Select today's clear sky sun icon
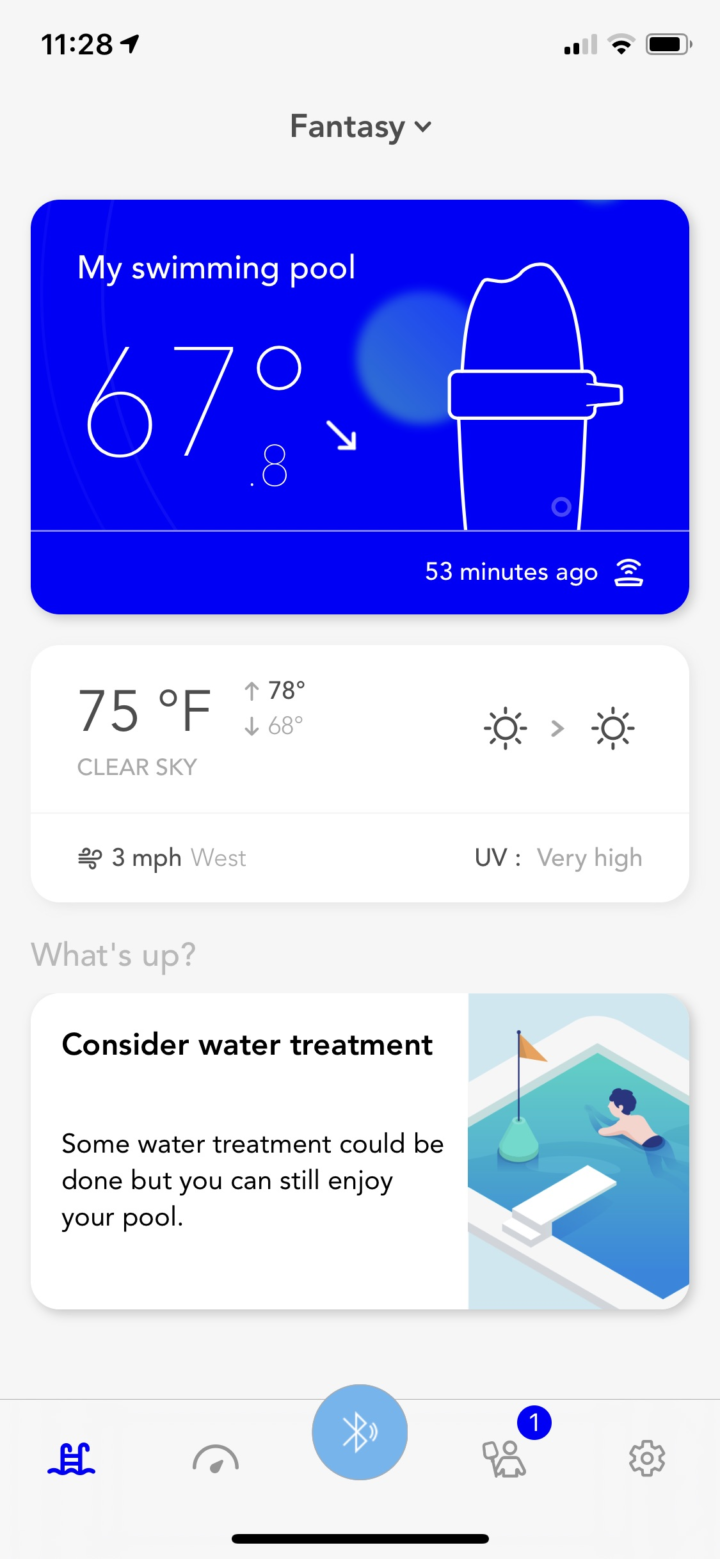The height and width of the screenshot is (1559, 720). (505, 727)
